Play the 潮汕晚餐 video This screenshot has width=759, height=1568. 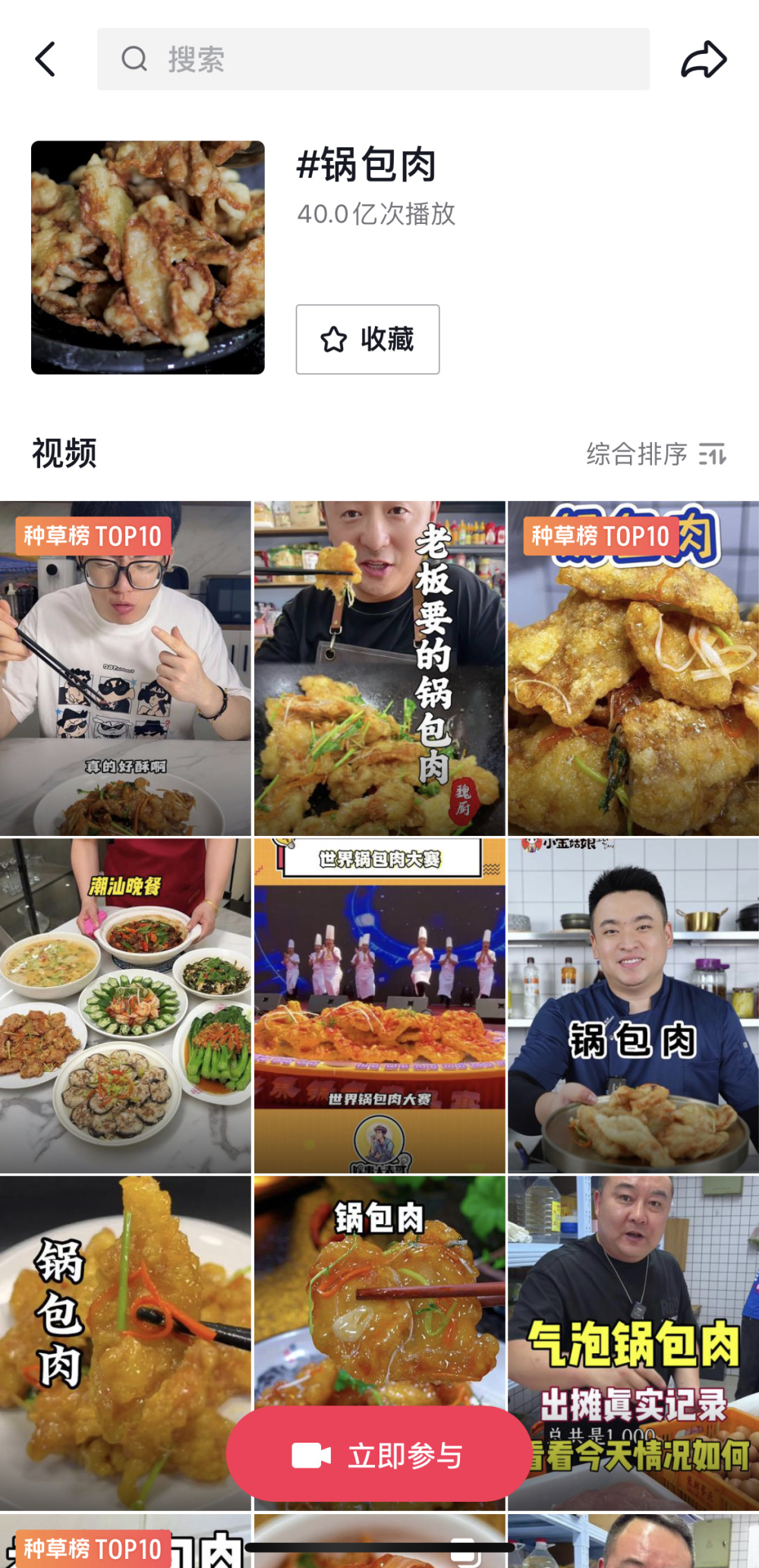point(125,1005)
